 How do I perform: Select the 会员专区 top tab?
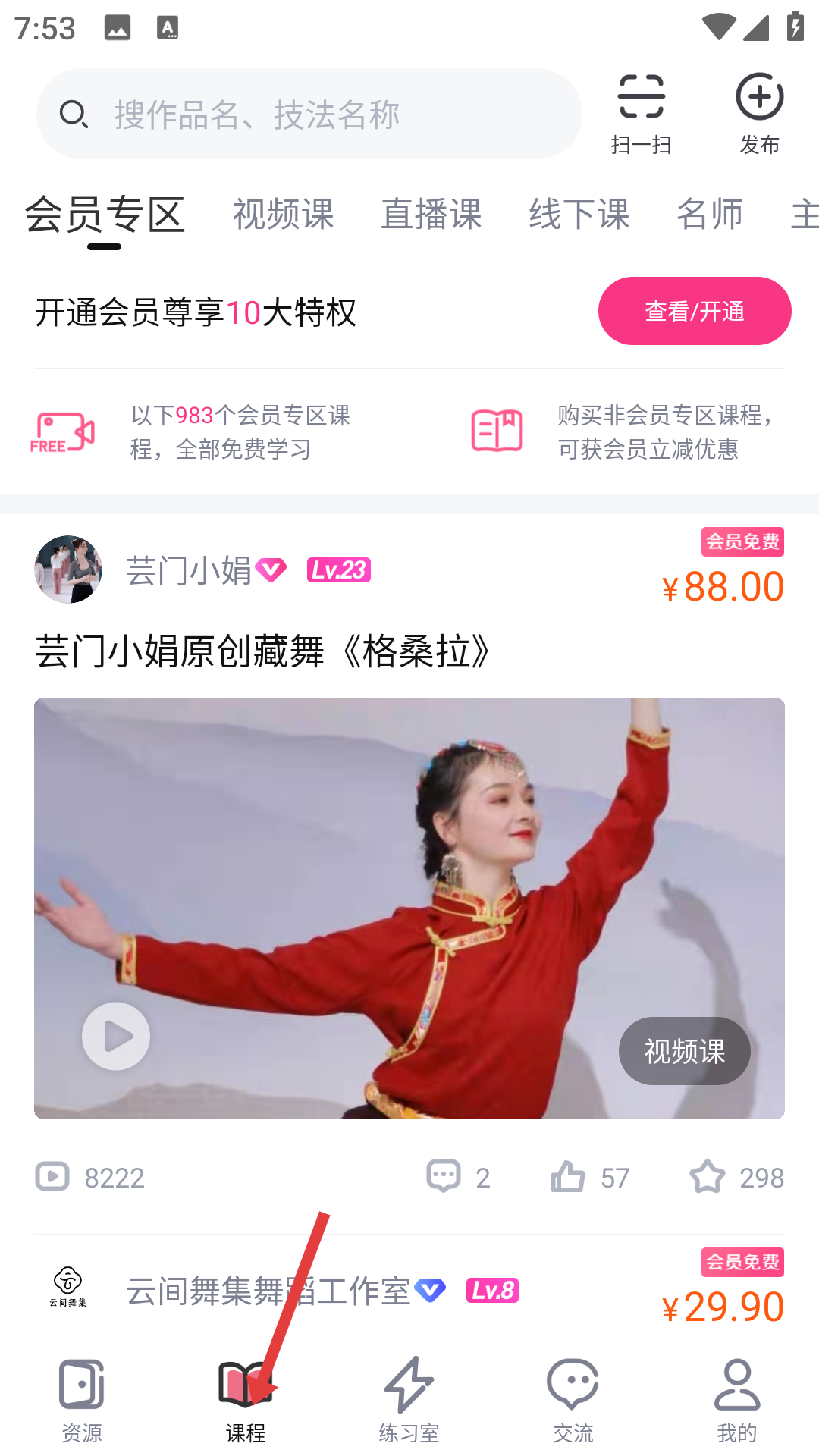105,215
